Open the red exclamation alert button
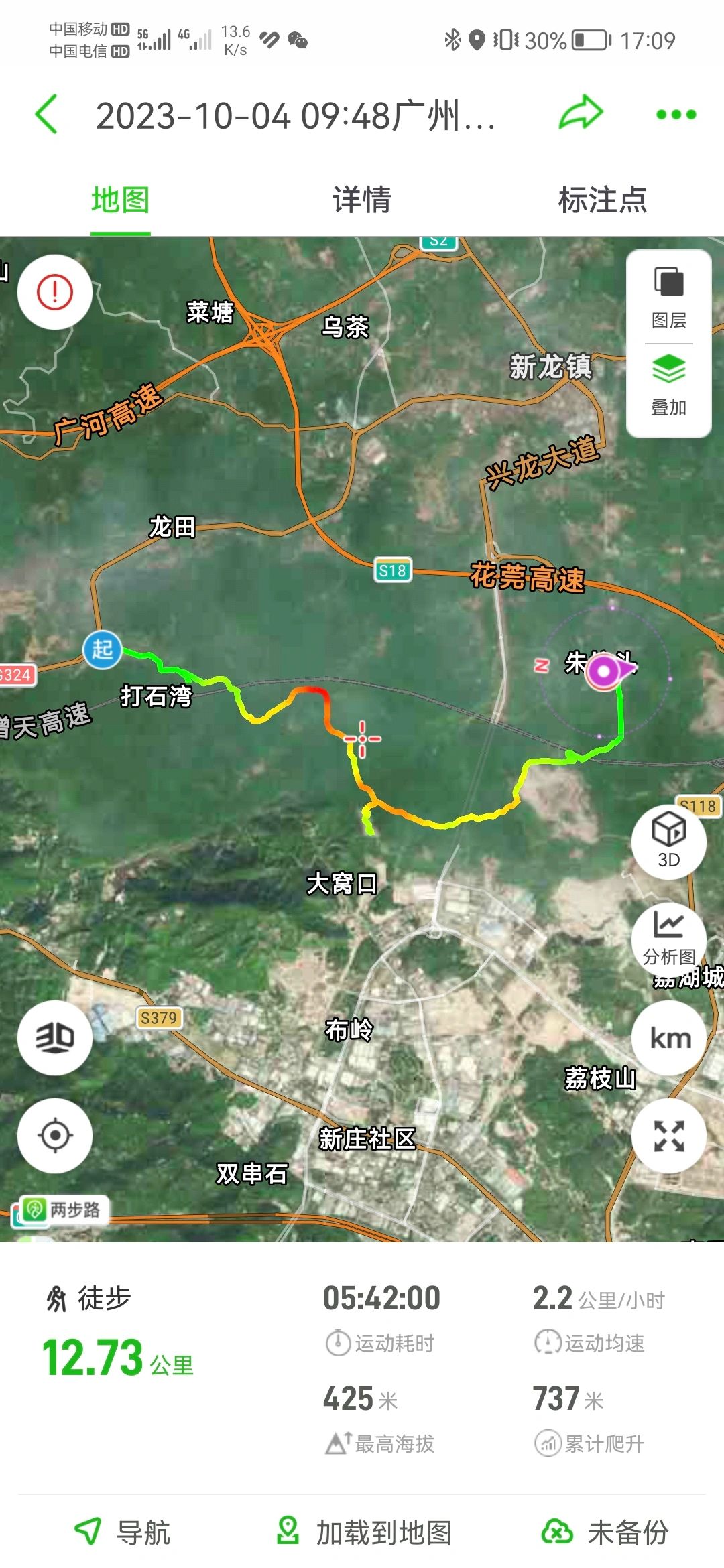Screen dimensions: 724x1568 coord(55,292)
